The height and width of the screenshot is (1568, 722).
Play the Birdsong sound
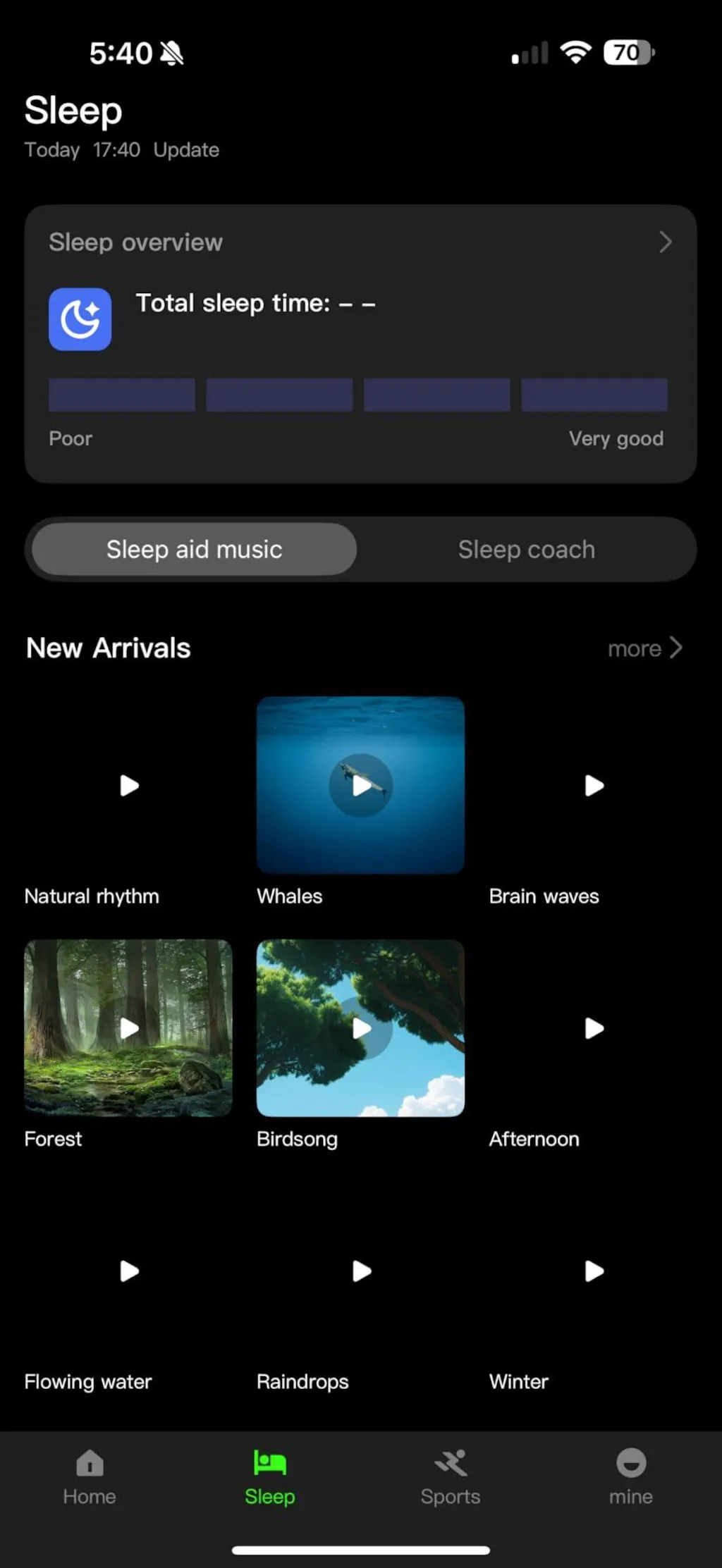click(x=361, y=1028)
